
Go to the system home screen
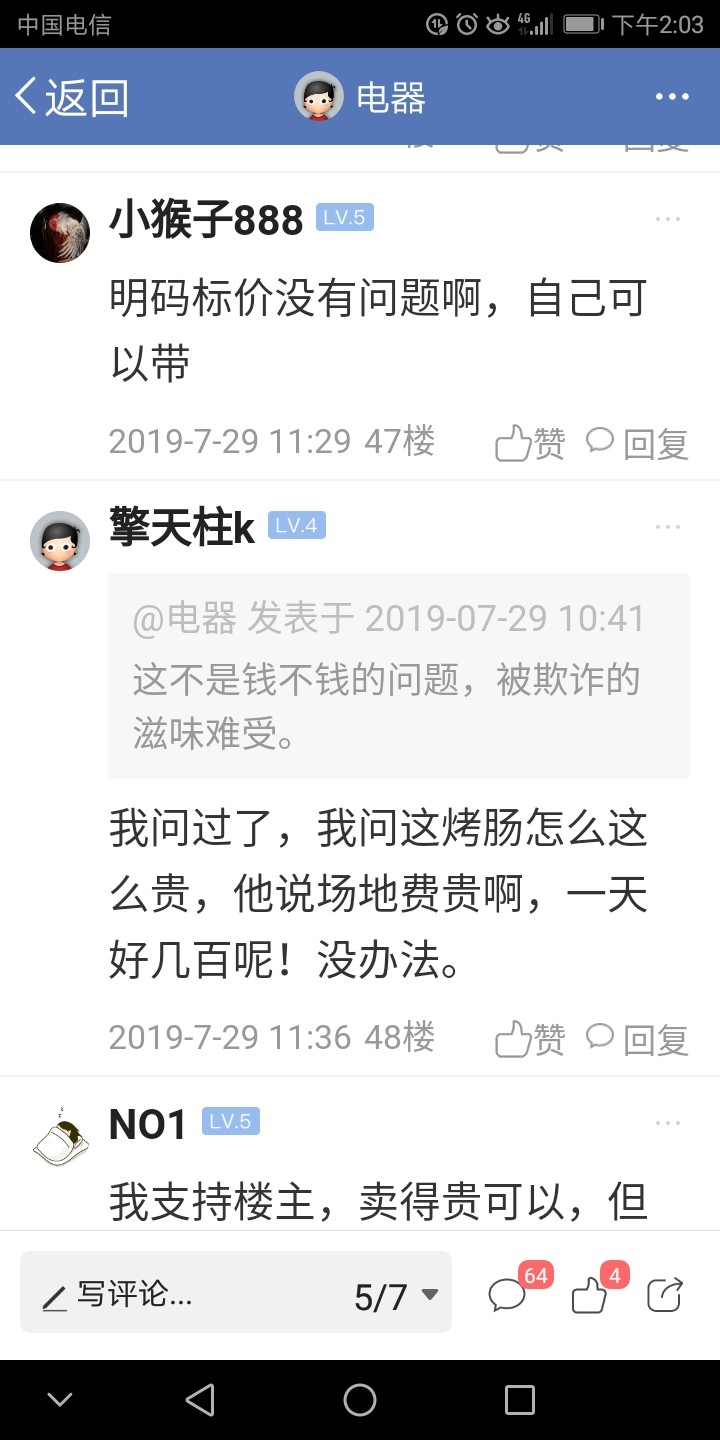(x=360, y=1400)
